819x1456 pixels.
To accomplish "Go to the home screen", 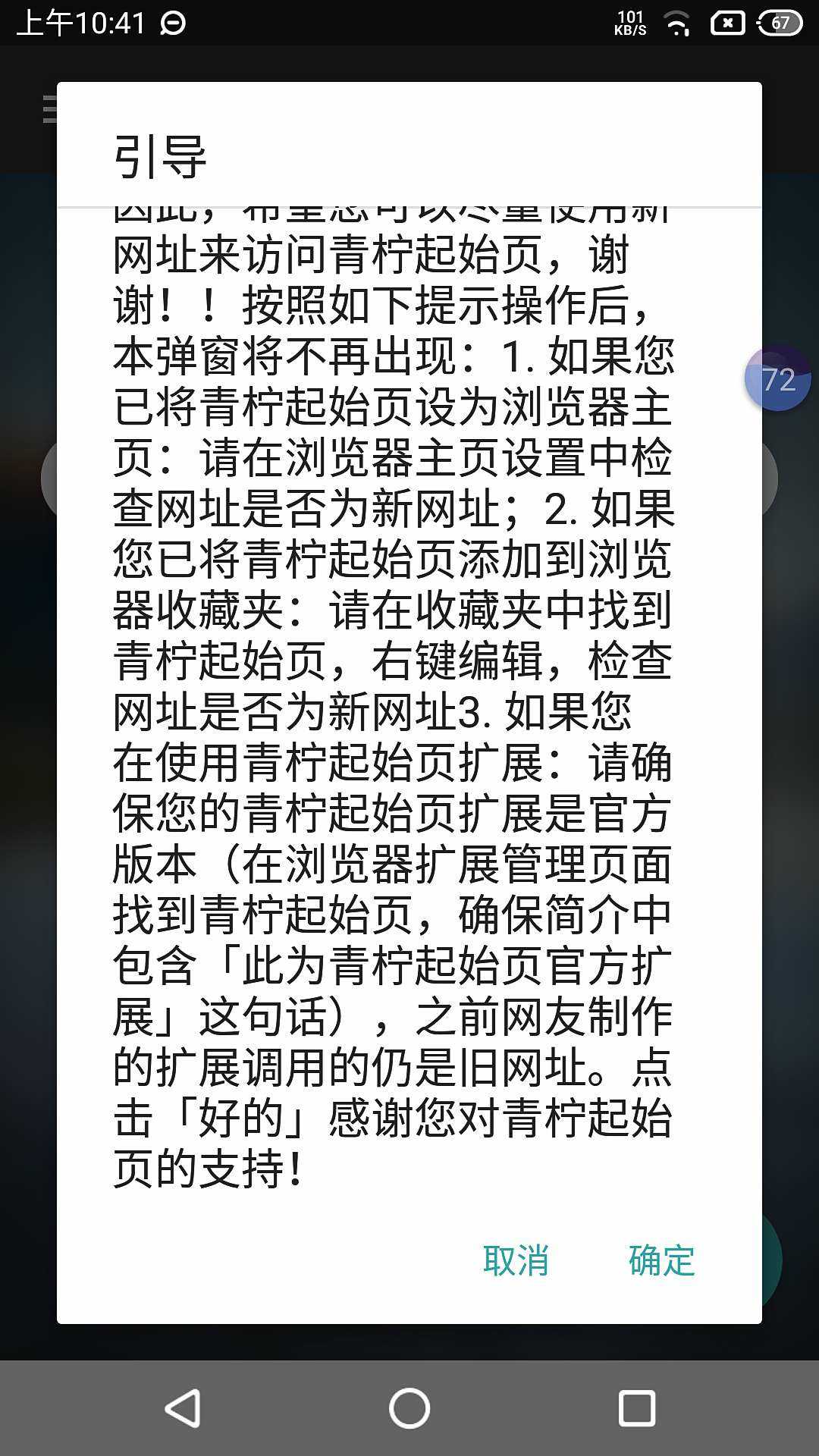I will (409, 1408).
